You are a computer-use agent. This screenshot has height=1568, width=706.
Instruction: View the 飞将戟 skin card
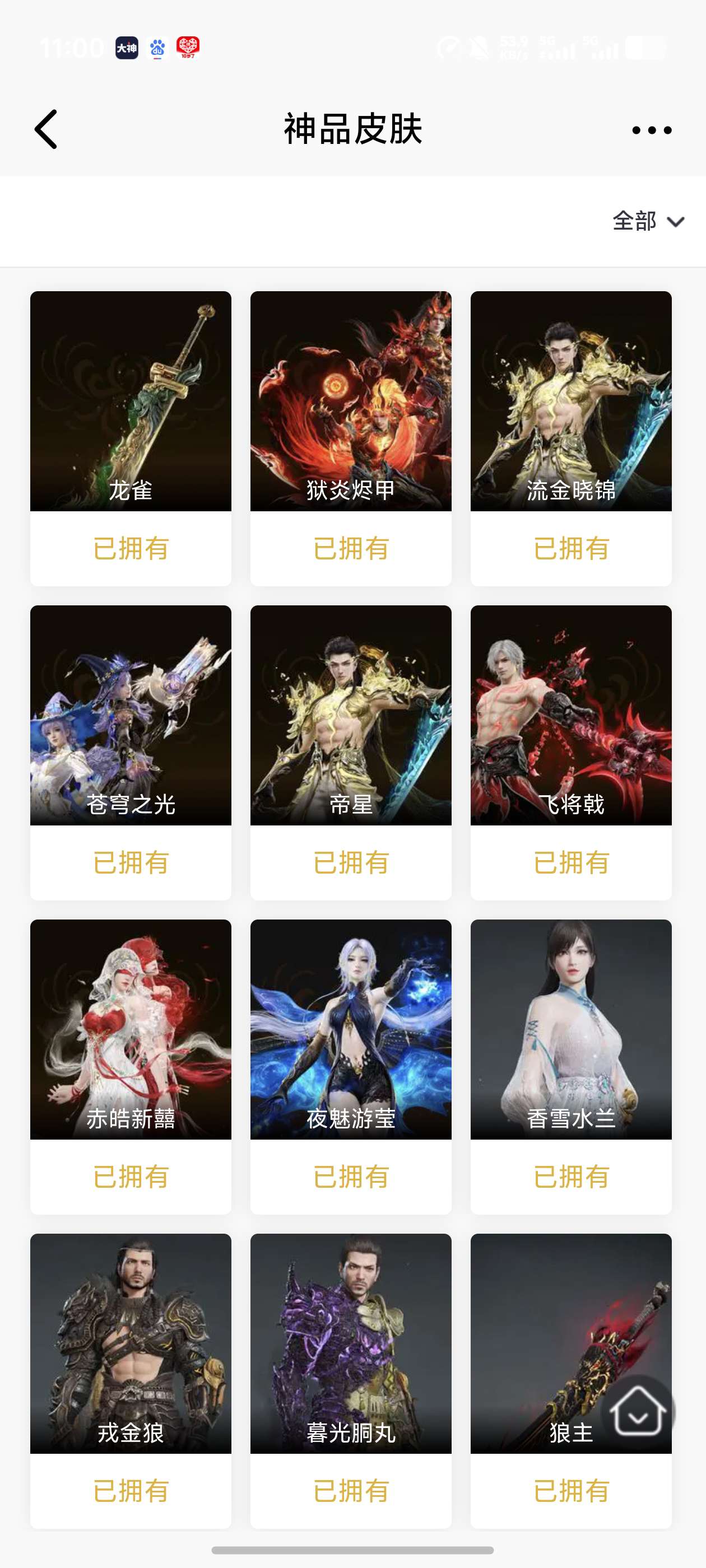point(571,715)
